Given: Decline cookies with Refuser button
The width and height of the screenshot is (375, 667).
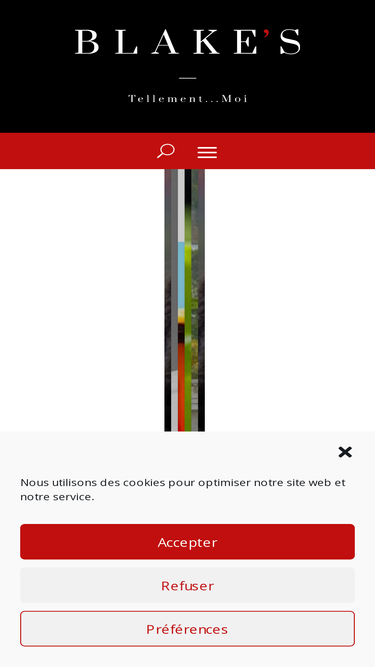Looking at the screenshot, I should [188, 585].
